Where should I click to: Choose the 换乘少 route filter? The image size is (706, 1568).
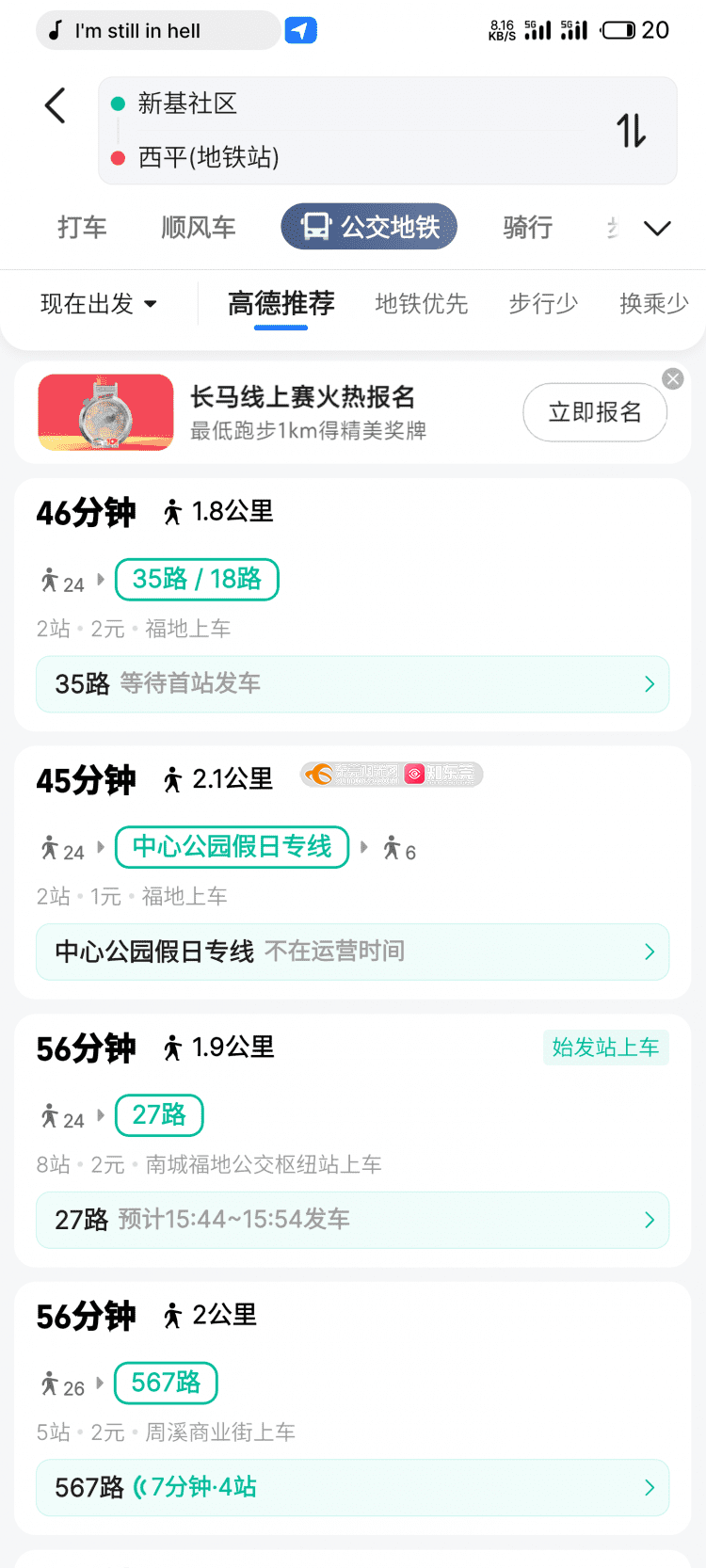point(653,303)
